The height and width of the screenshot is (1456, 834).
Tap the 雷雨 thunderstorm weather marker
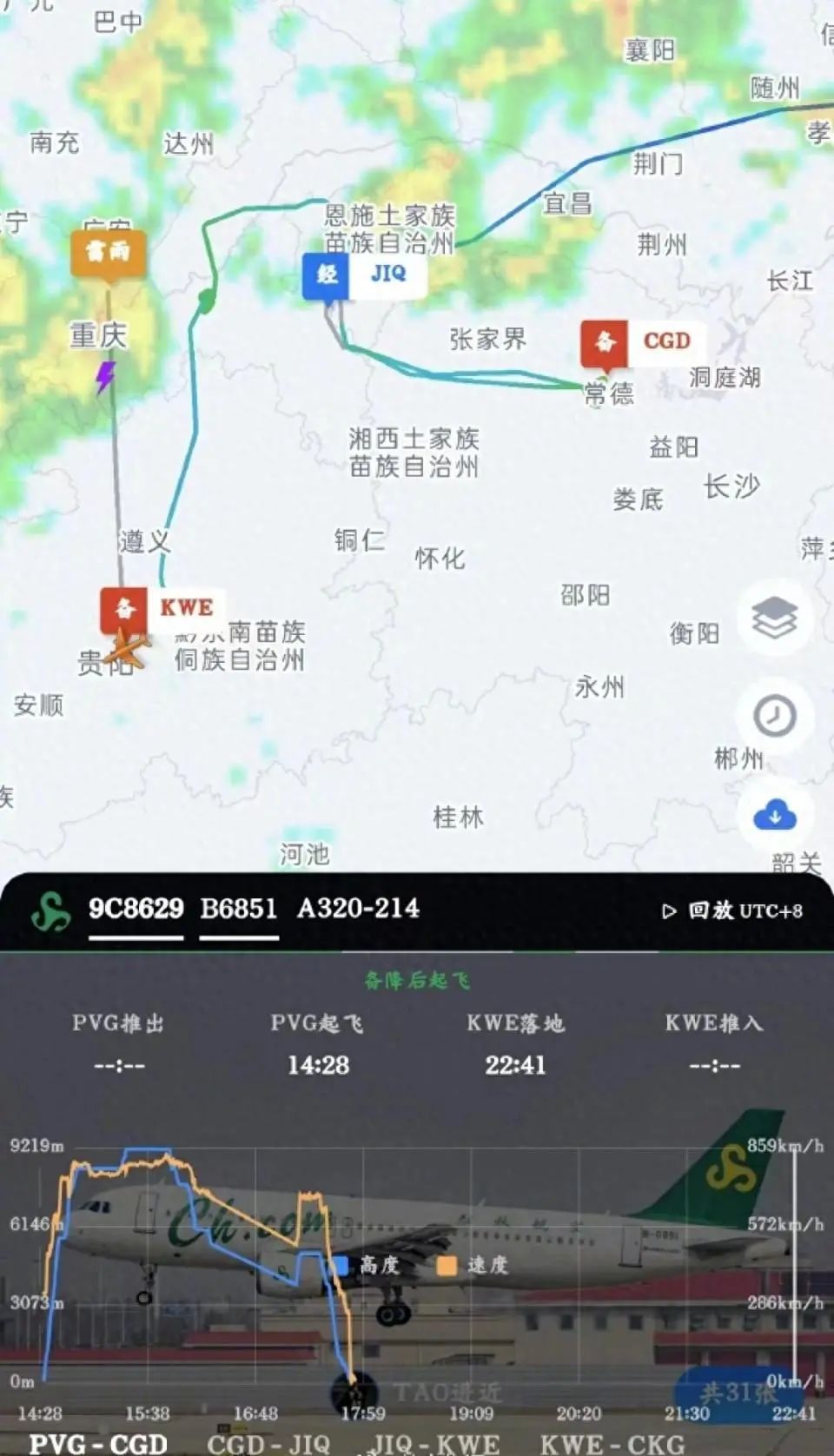click(108, 252)
